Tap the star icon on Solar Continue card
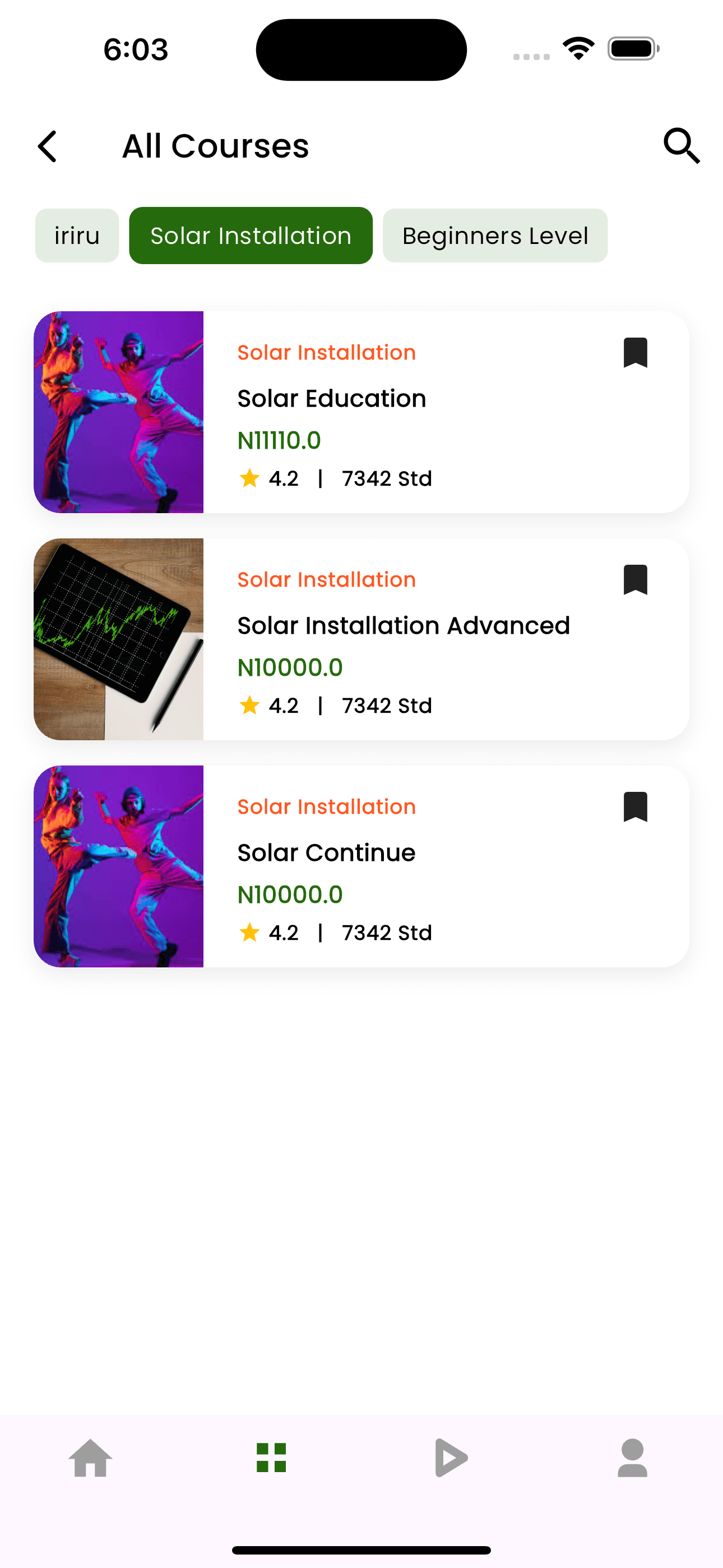Viewport: 723px width, 1568px height. [249, 932]
